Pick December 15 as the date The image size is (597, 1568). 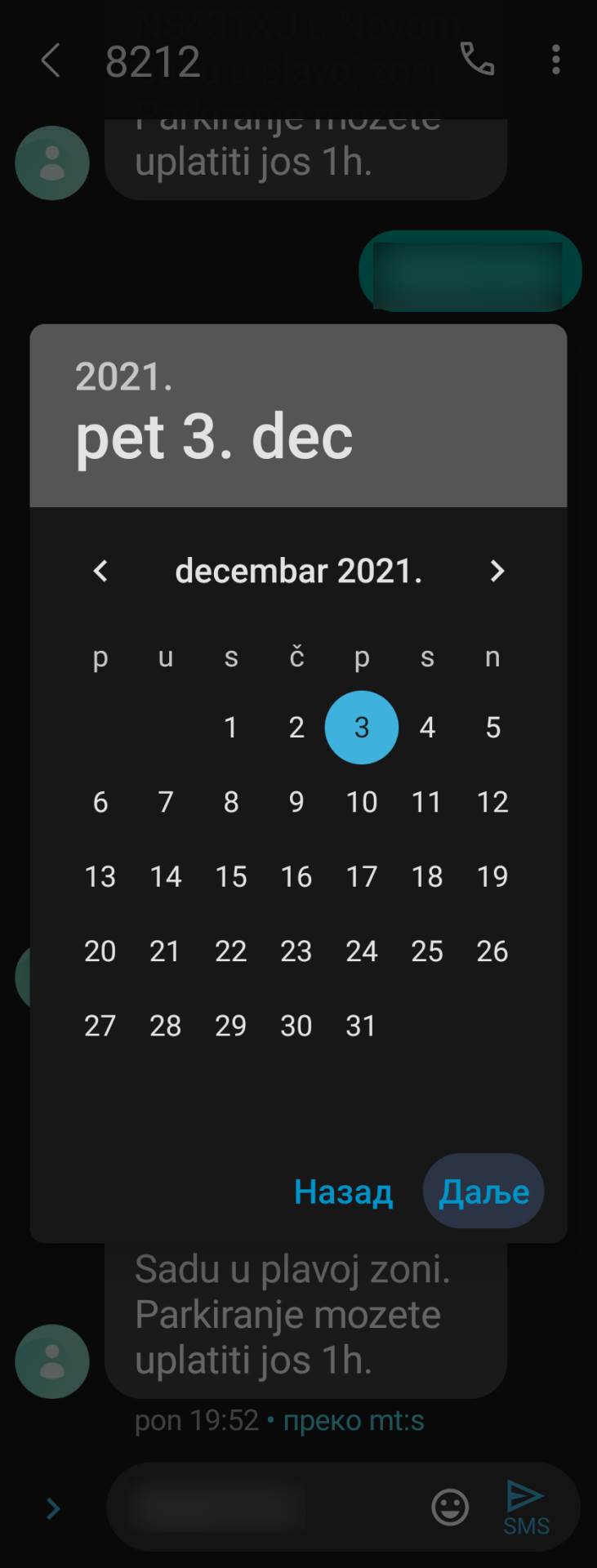point(231,876)
